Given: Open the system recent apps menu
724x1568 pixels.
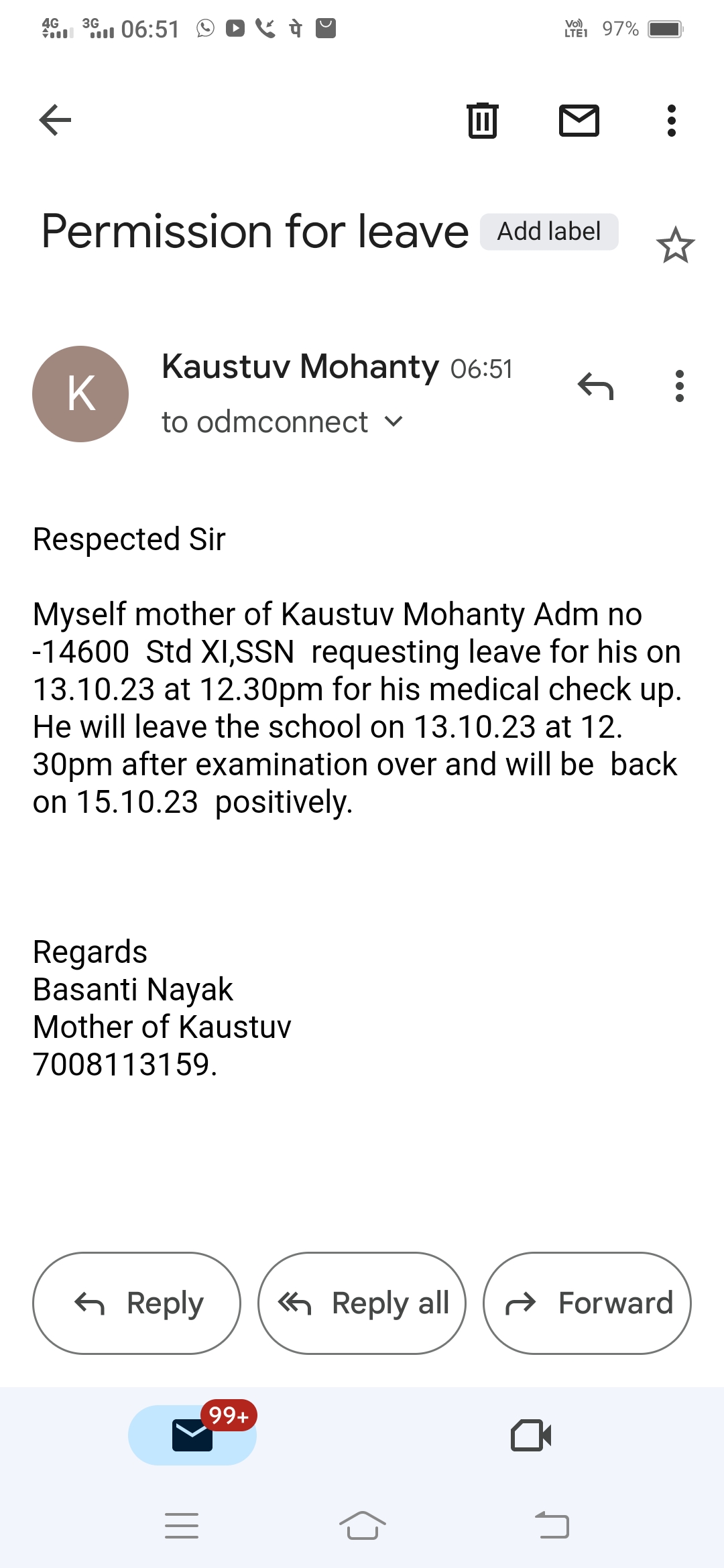Looking at the screenshot, I should click(182, 1526).
